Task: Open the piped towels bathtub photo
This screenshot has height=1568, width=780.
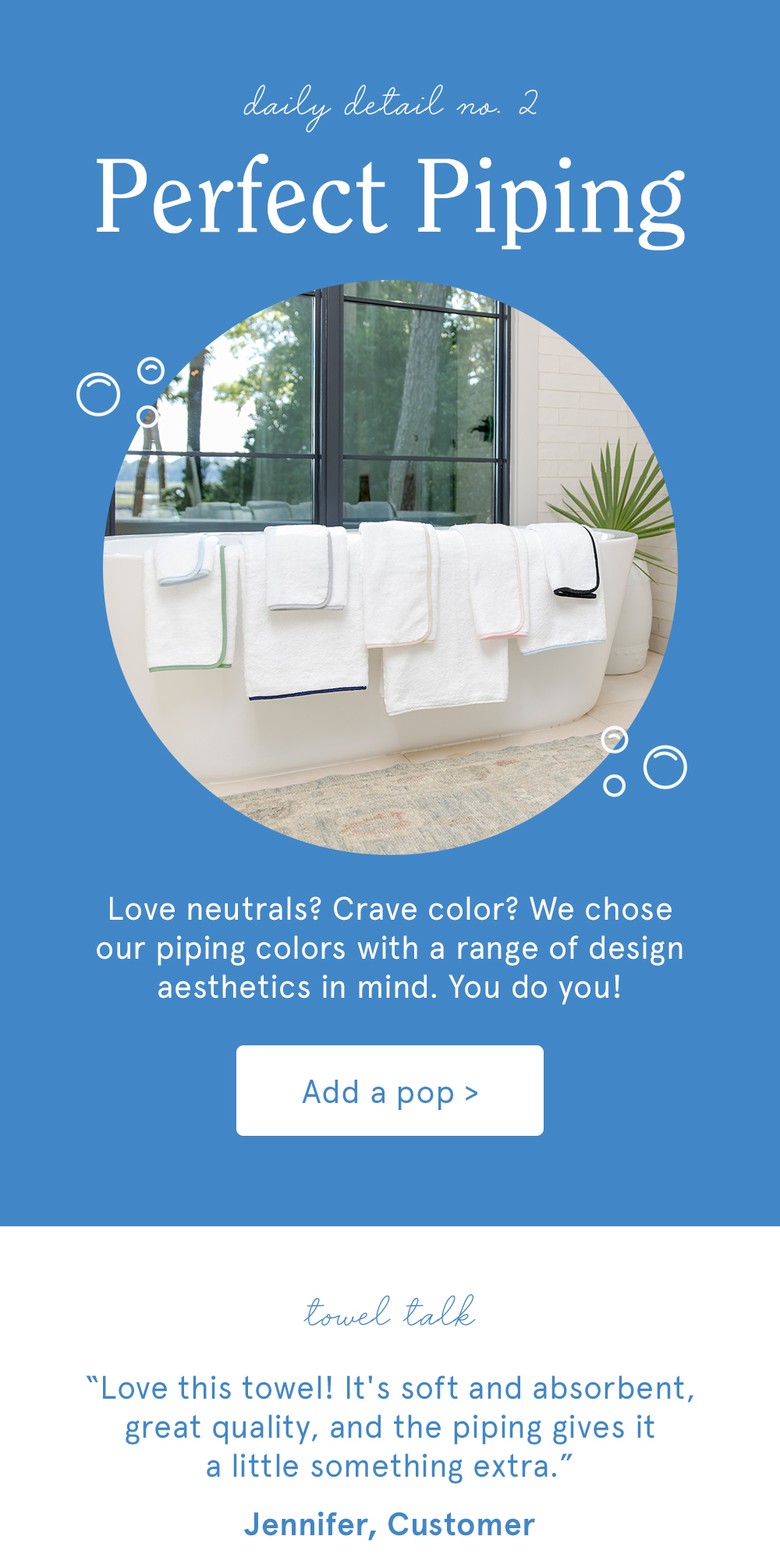Action: (x=390, y=568)
